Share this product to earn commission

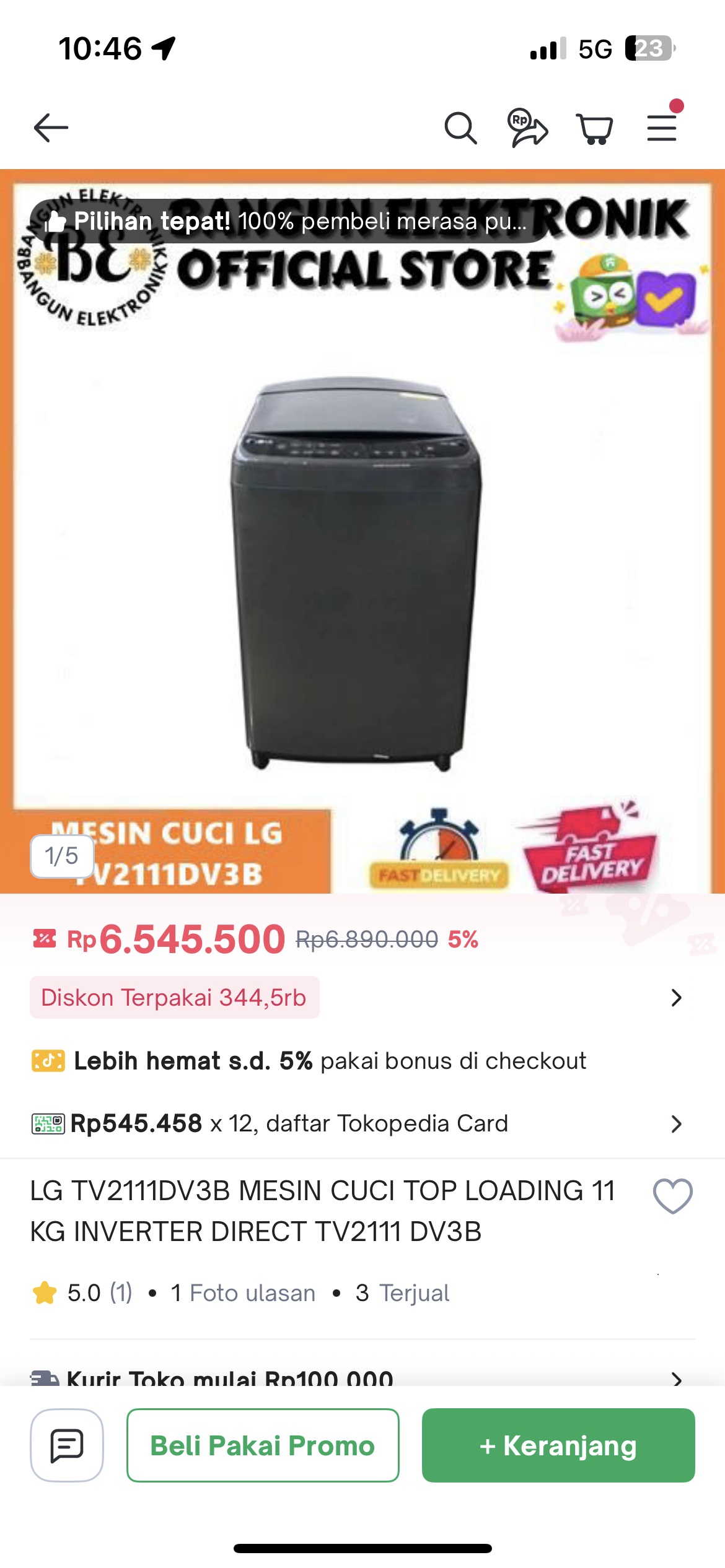[527, 128]
